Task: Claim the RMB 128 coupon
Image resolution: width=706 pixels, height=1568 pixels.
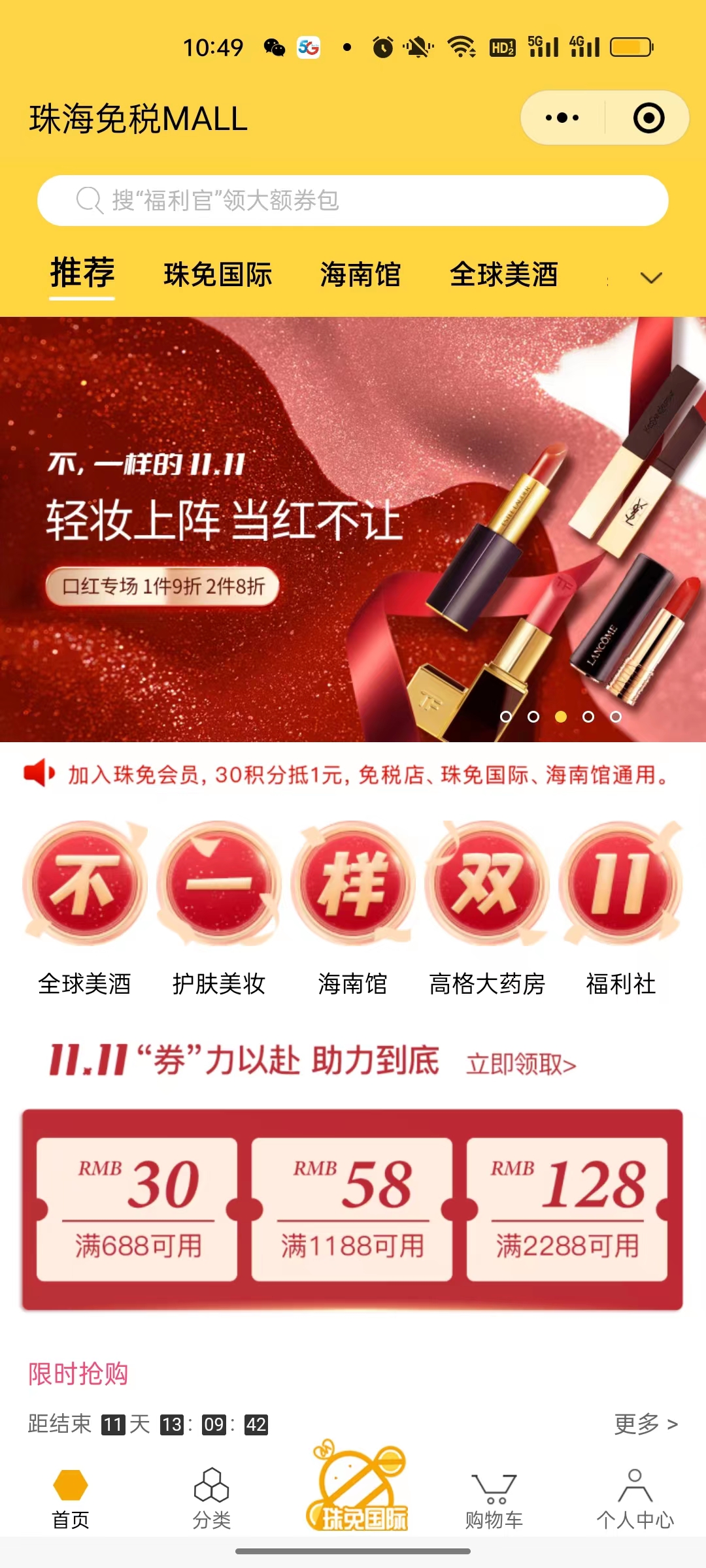Action: coord(567,1209)
